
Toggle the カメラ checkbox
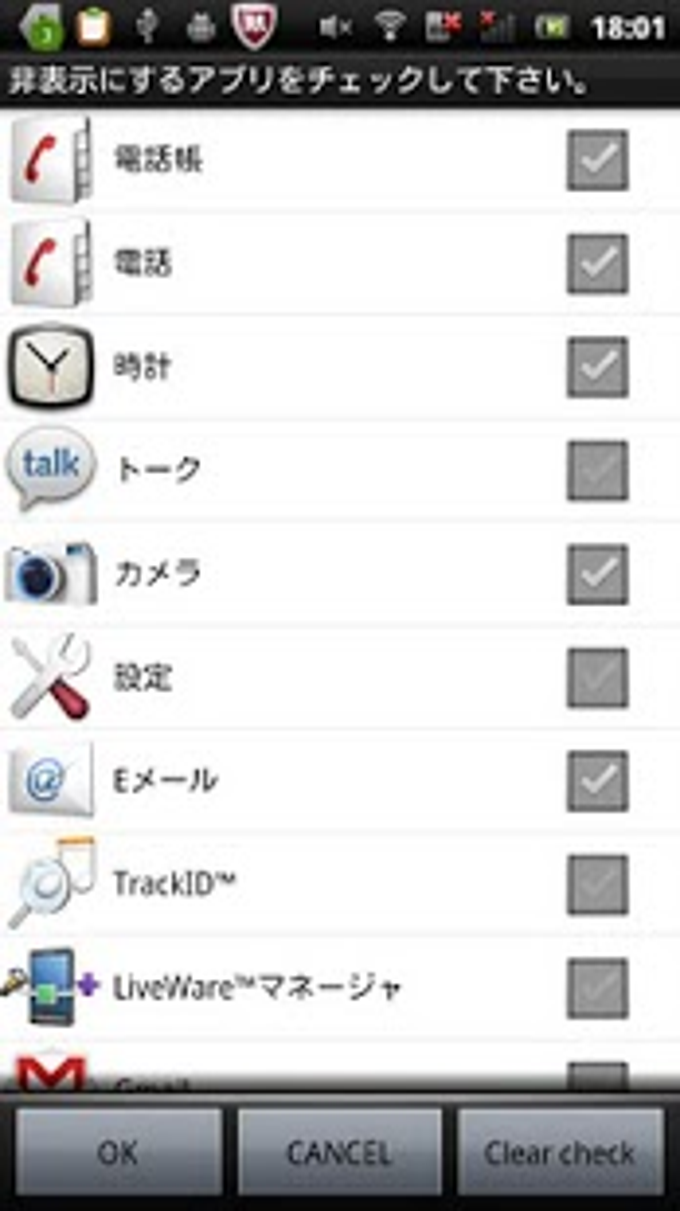597,574
